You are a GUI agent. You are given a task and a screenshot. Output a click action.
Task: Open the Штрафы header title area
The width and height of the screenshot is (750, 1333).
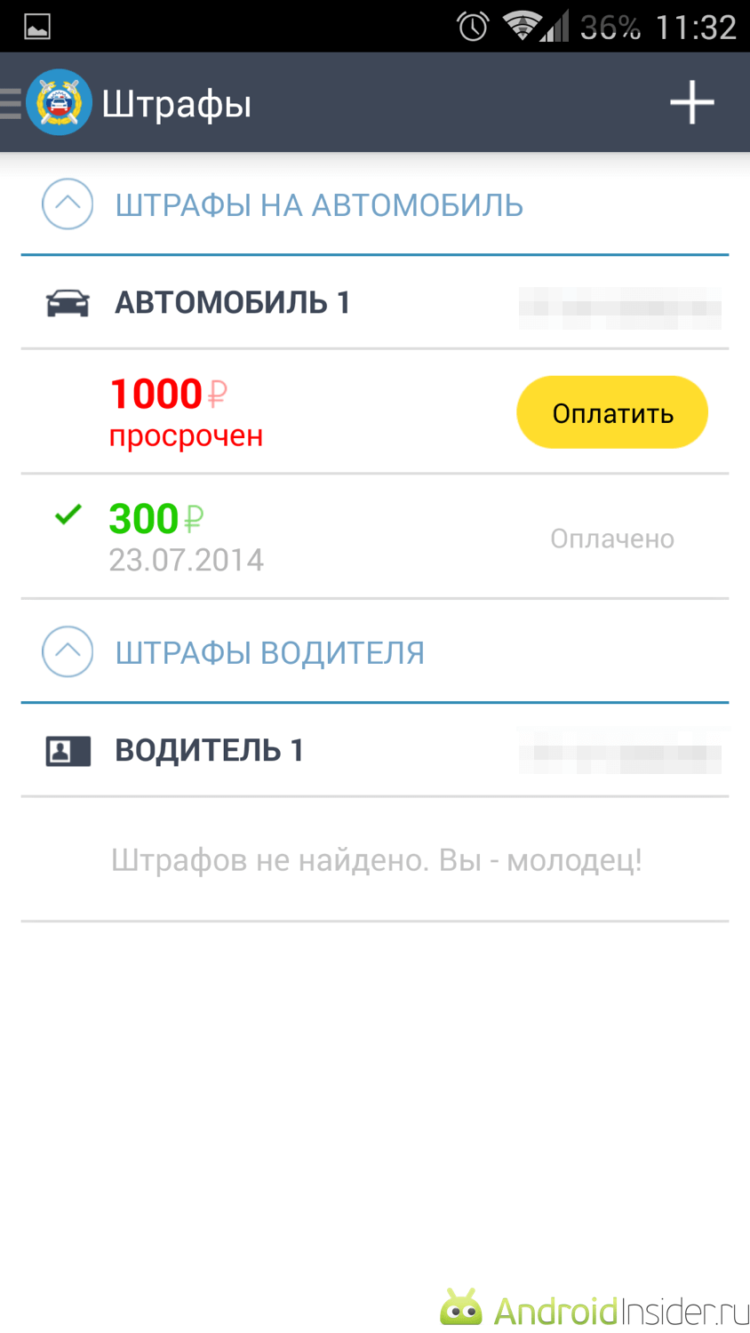176,103
